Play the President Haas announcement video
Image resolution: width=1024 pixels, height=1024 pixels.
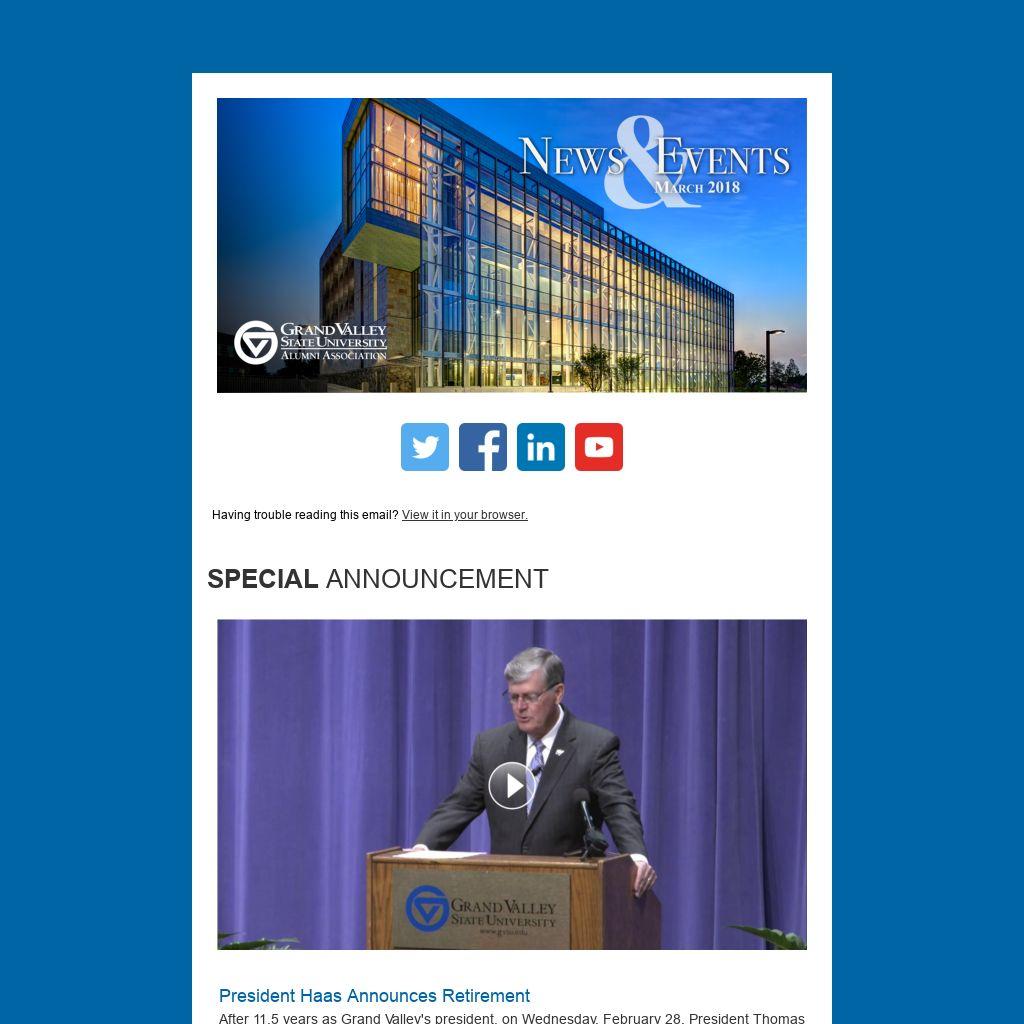pos(512,785)
